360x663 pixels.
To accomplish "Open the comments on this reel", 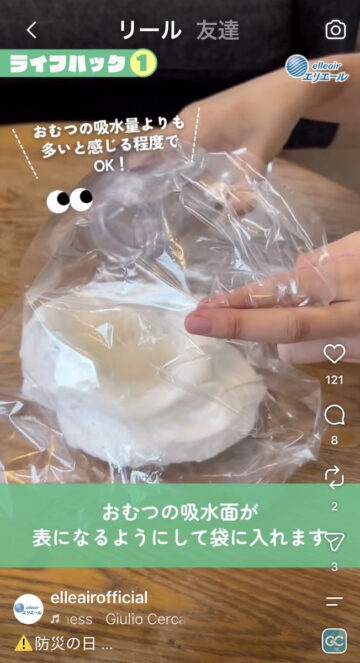I will click(334, 416).
